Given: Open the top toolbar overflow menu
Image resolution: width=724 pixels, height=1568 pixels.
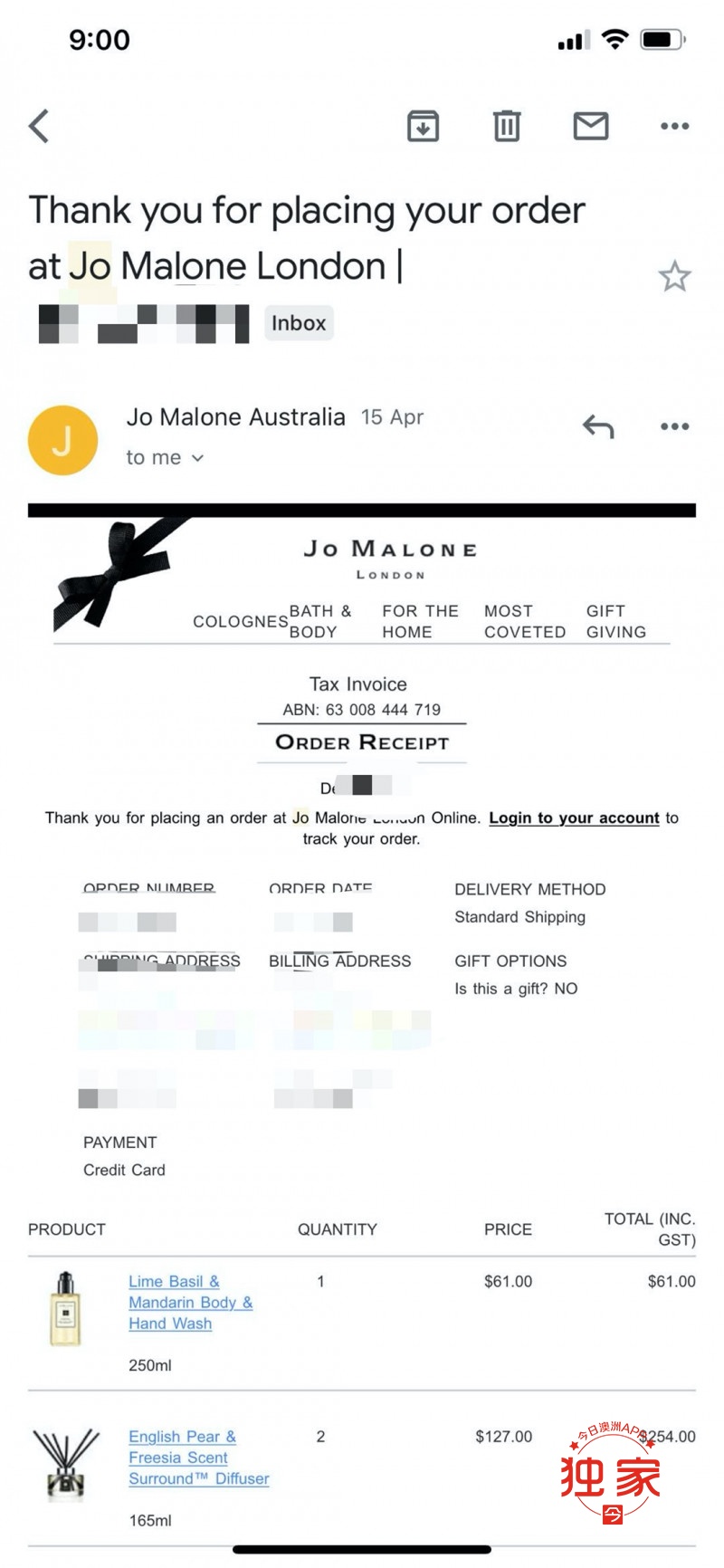Looking at the screenshot, I should 674,126.
